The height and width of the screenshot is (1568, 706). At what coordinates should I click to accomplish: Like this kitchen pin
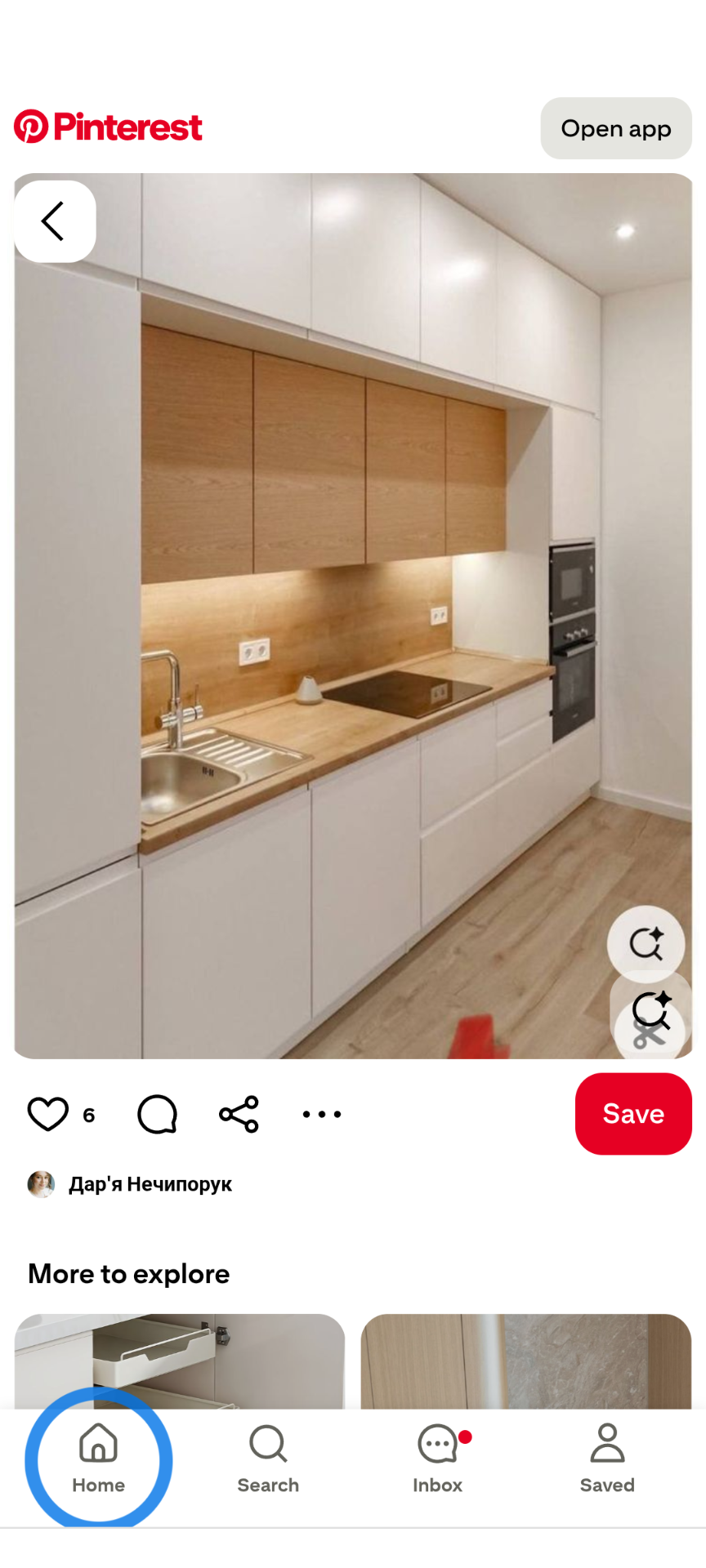coord(48,1114)
